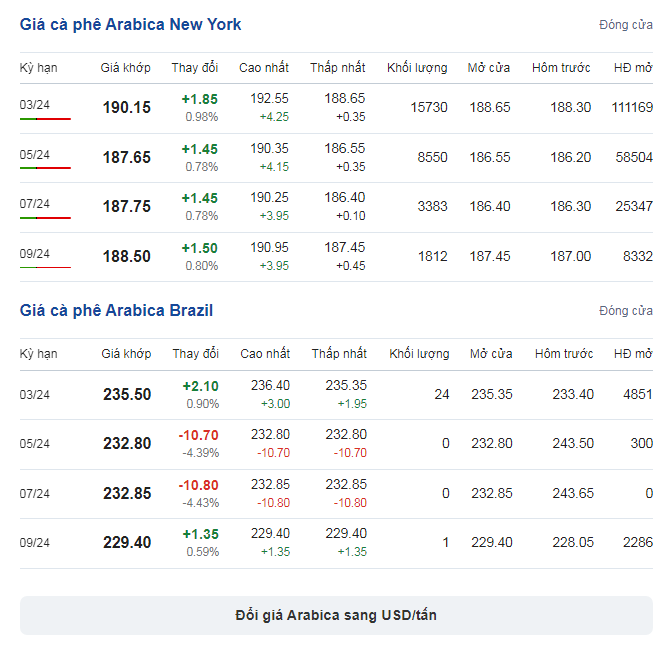Viewport: 669px width, 647px height.
Task: Convert Arabica prices to USD/tấn
Action: pos(336,615)
